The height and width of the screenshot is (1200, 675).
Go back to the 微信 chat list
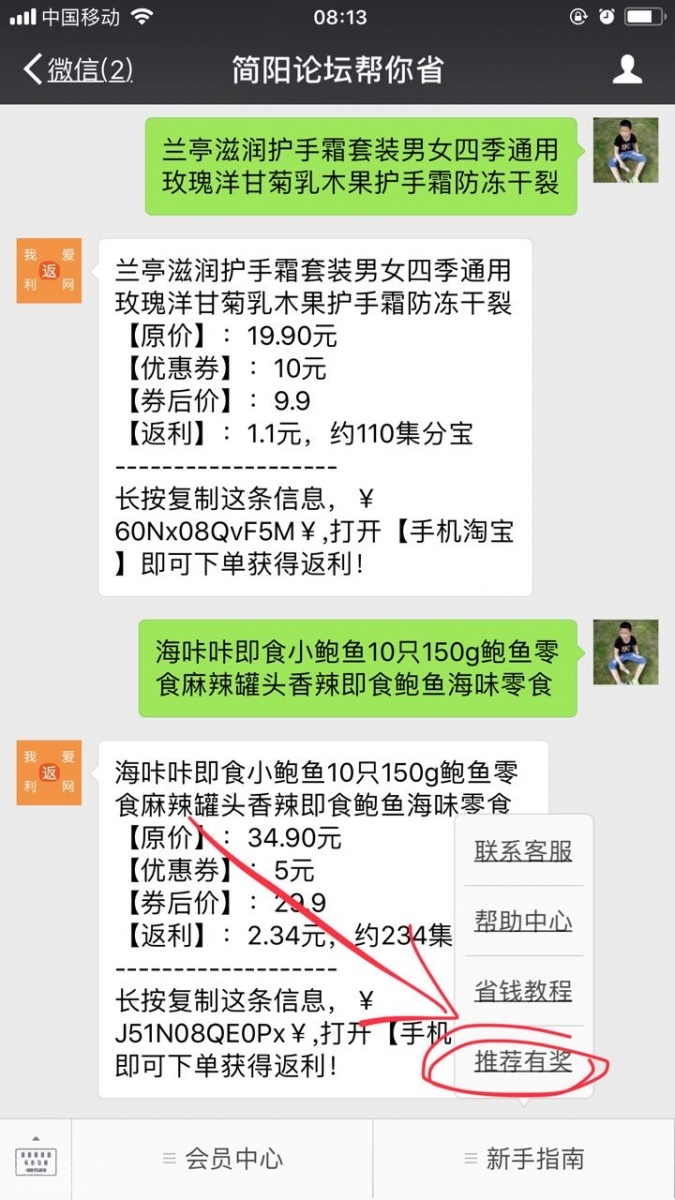coord(78,70)
